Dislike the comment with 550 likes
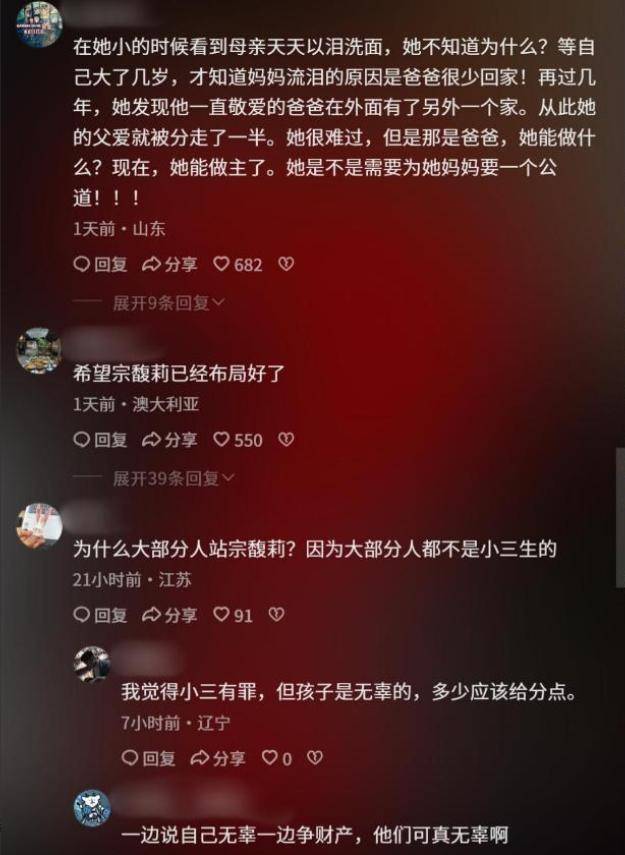 (x=286, y=439)
